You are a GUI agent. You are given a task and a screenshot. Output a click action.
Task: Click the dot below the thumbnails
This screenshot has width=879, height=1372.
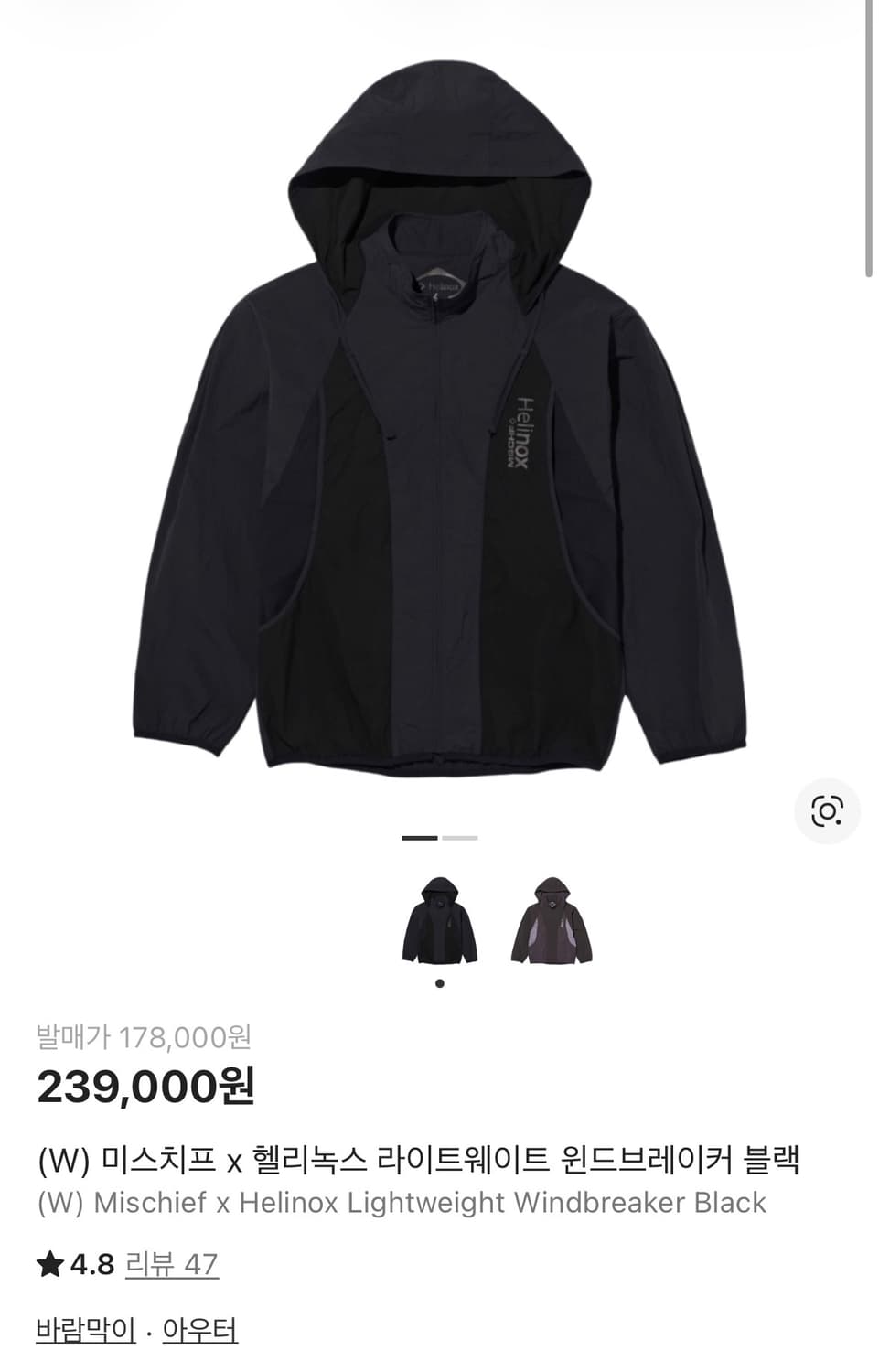(x=439, y=983)
